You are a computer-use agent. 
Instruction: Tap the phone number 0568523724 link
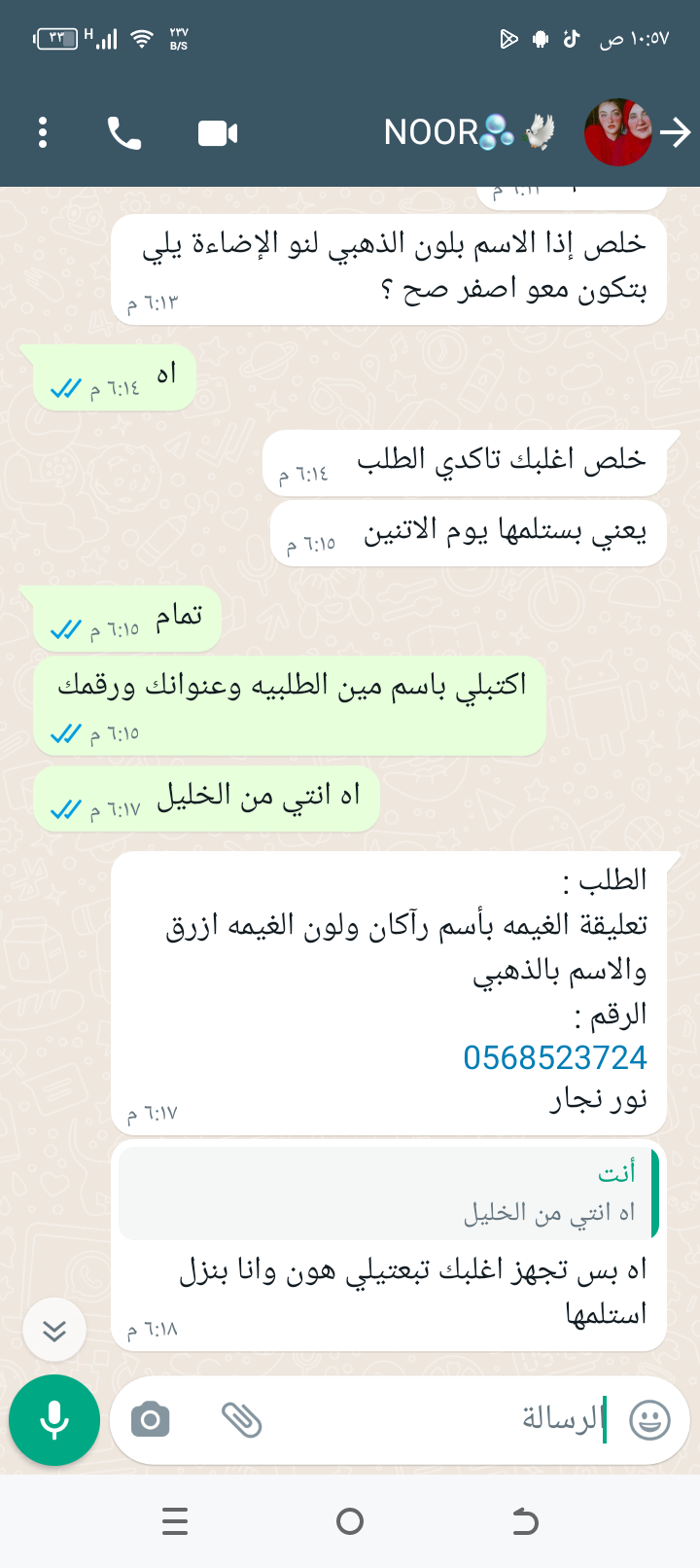tap(554, 1057)
